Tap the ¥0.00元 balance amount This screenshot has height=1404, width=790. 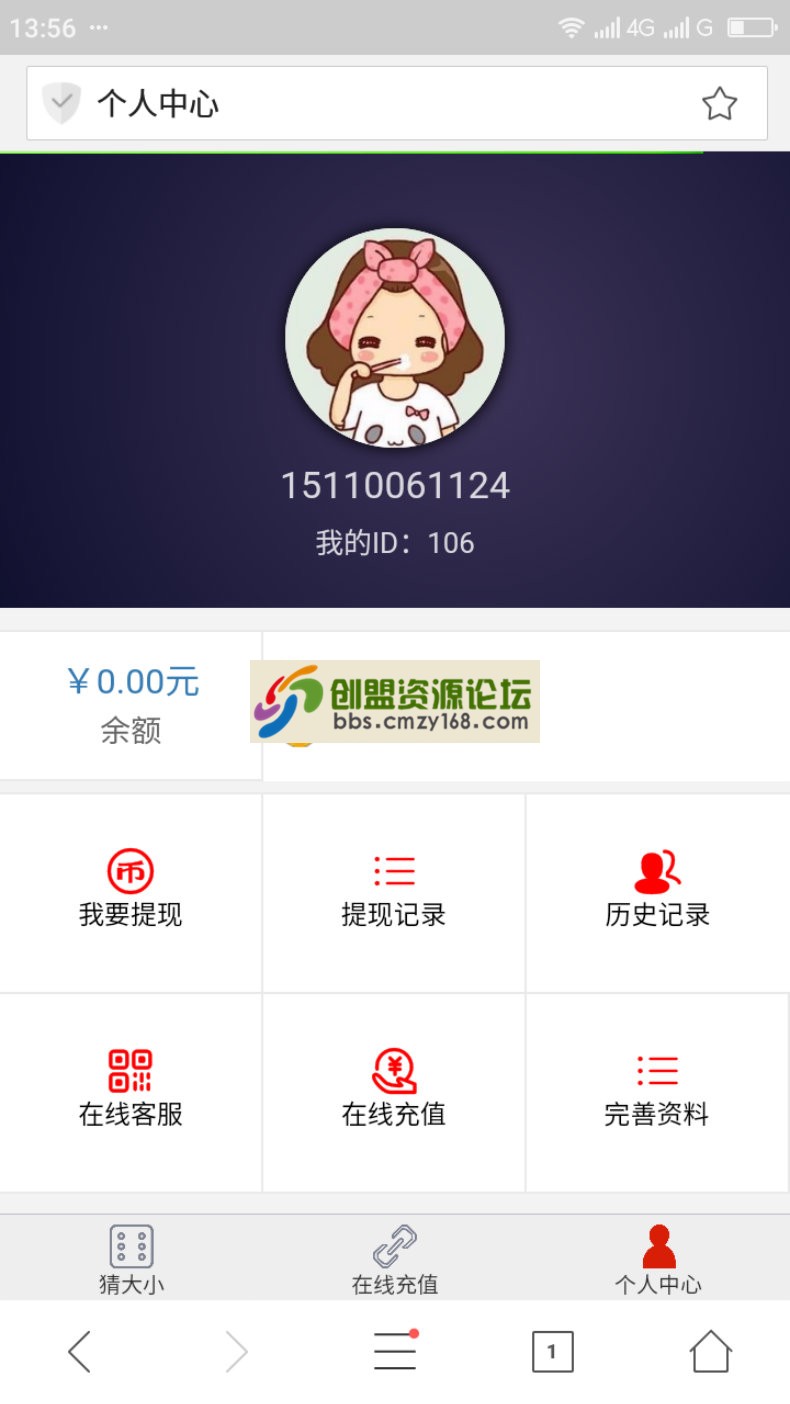(132, 681)
